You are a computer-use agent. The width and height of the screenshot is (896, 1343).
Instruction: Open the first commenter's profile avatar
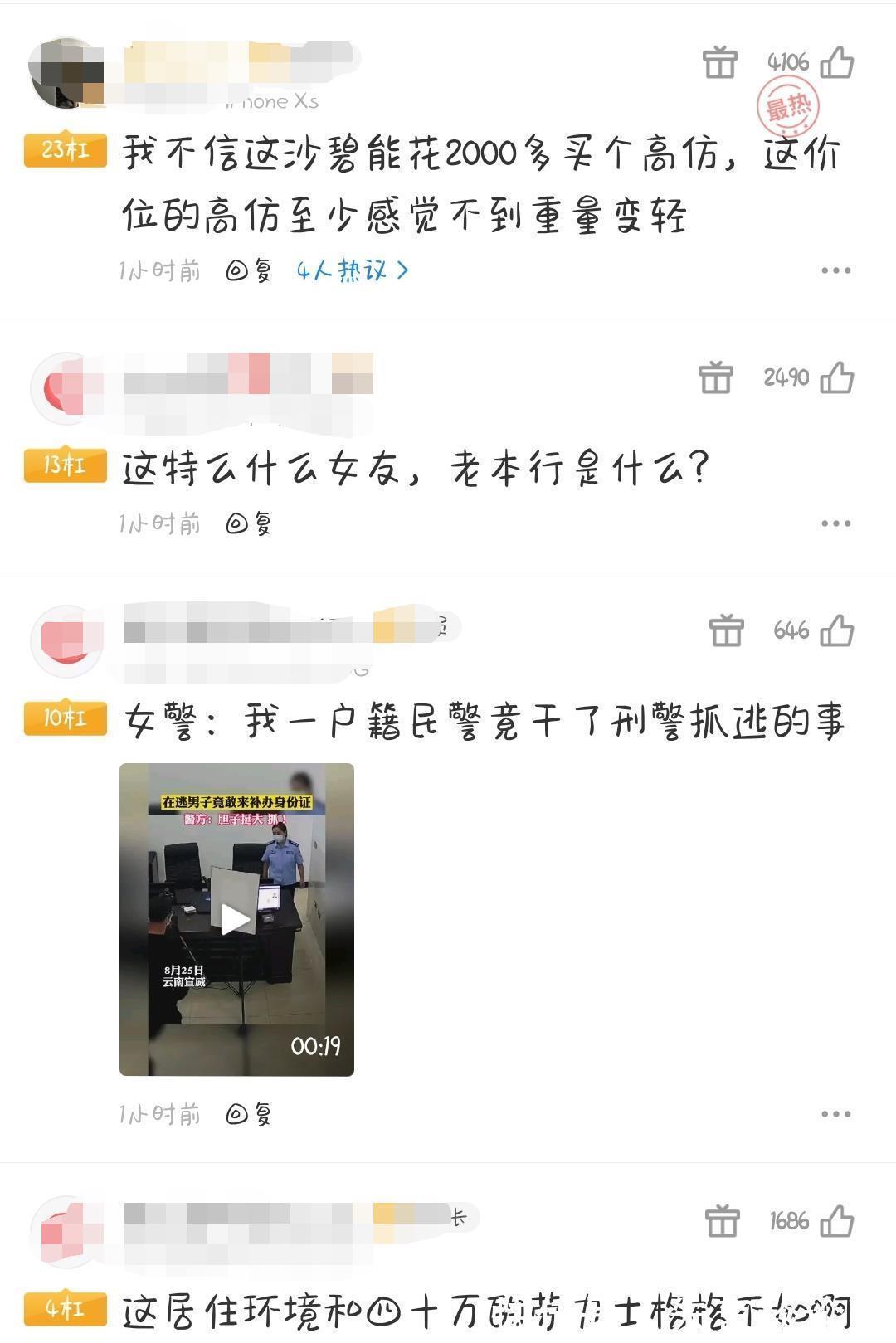pos(66,71)
